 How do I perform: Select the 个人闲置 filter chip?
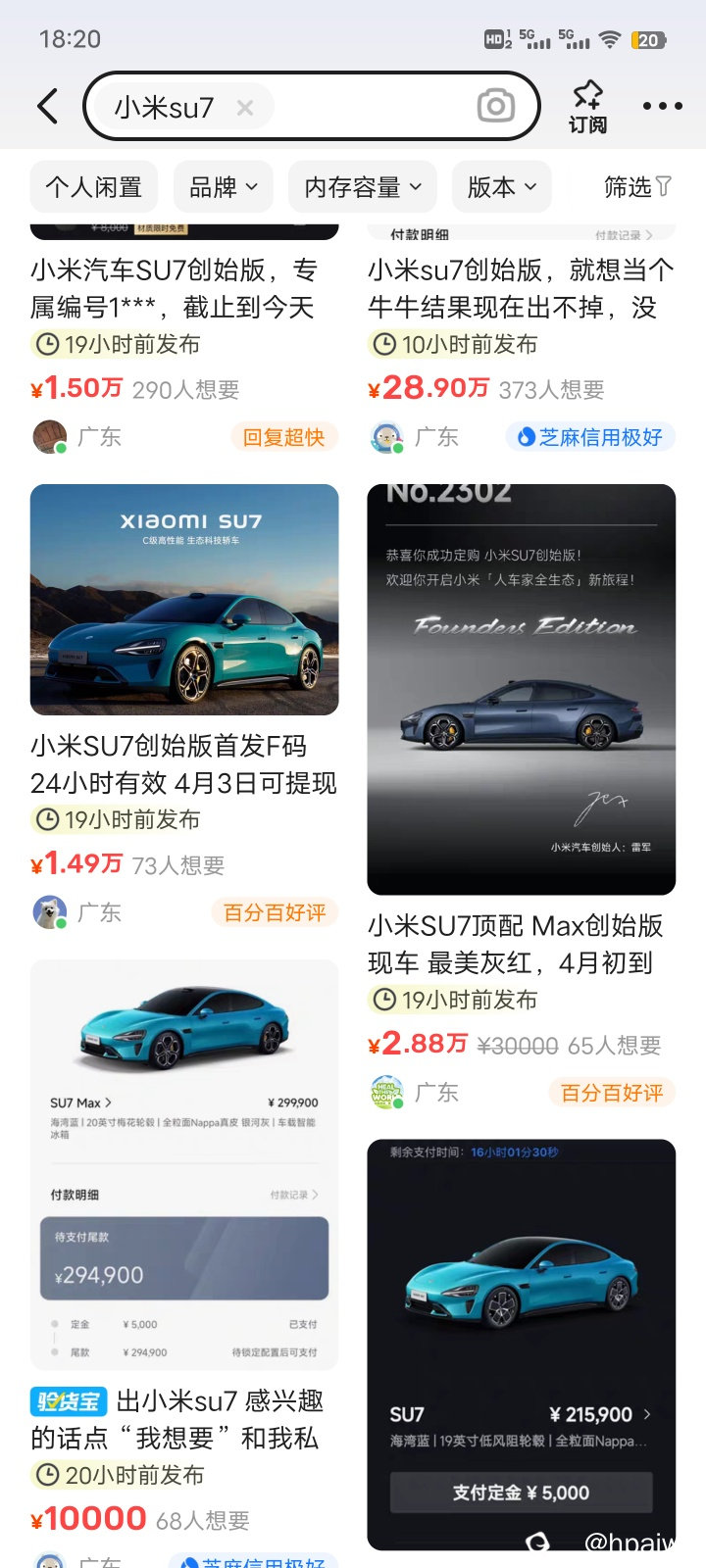tap(94, 187)
